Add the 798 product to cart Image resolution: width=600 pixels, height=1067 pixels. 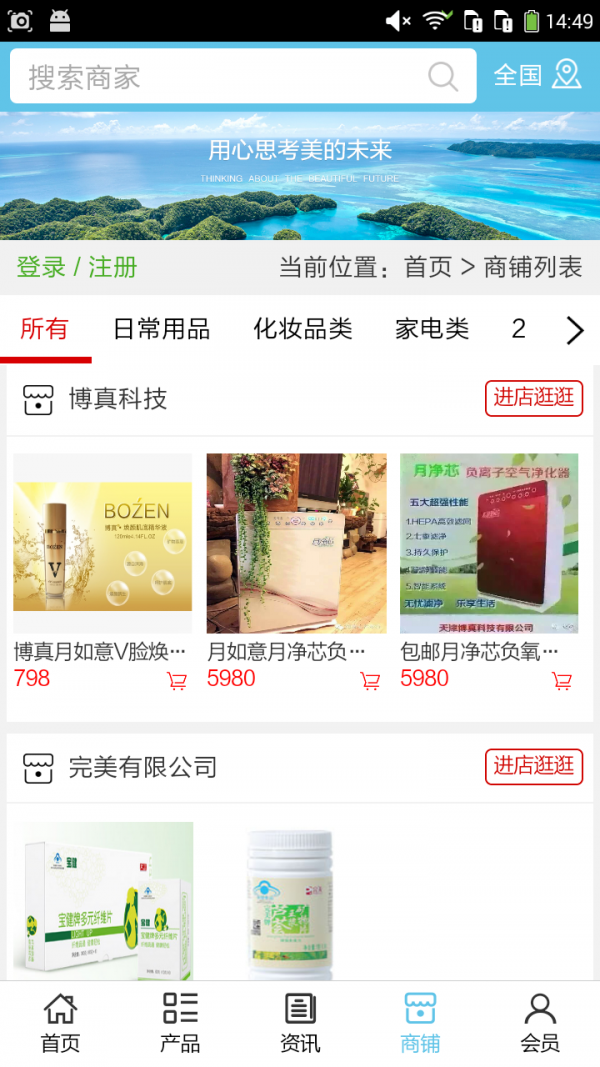(x=177, y=681)
